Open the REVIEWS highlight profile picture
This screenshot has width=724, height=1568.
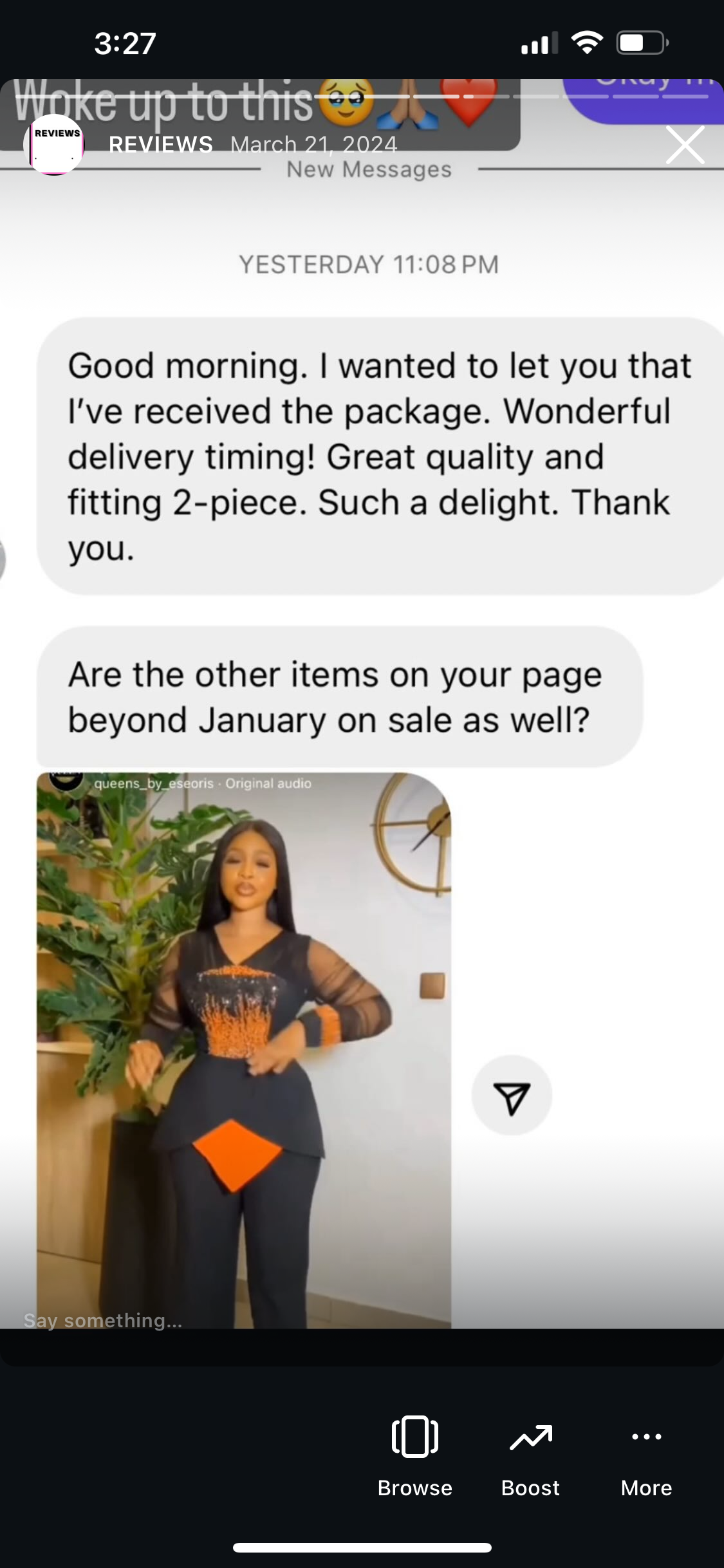tap(55, 145)
